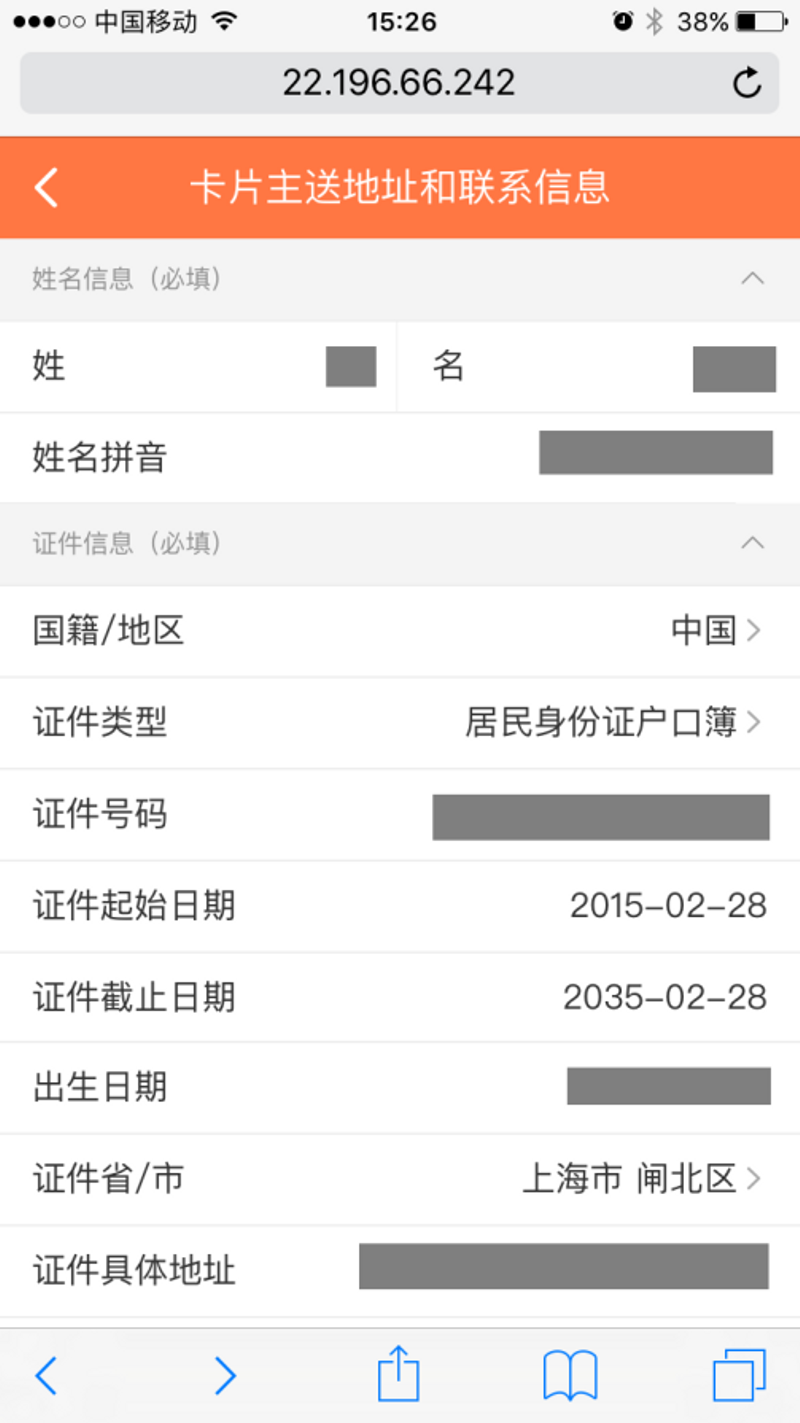Image resolution: width=800 pixels, height=1423 pixels.
Task: Open Safari bookmarks
Action: [x=570, y=1375]
